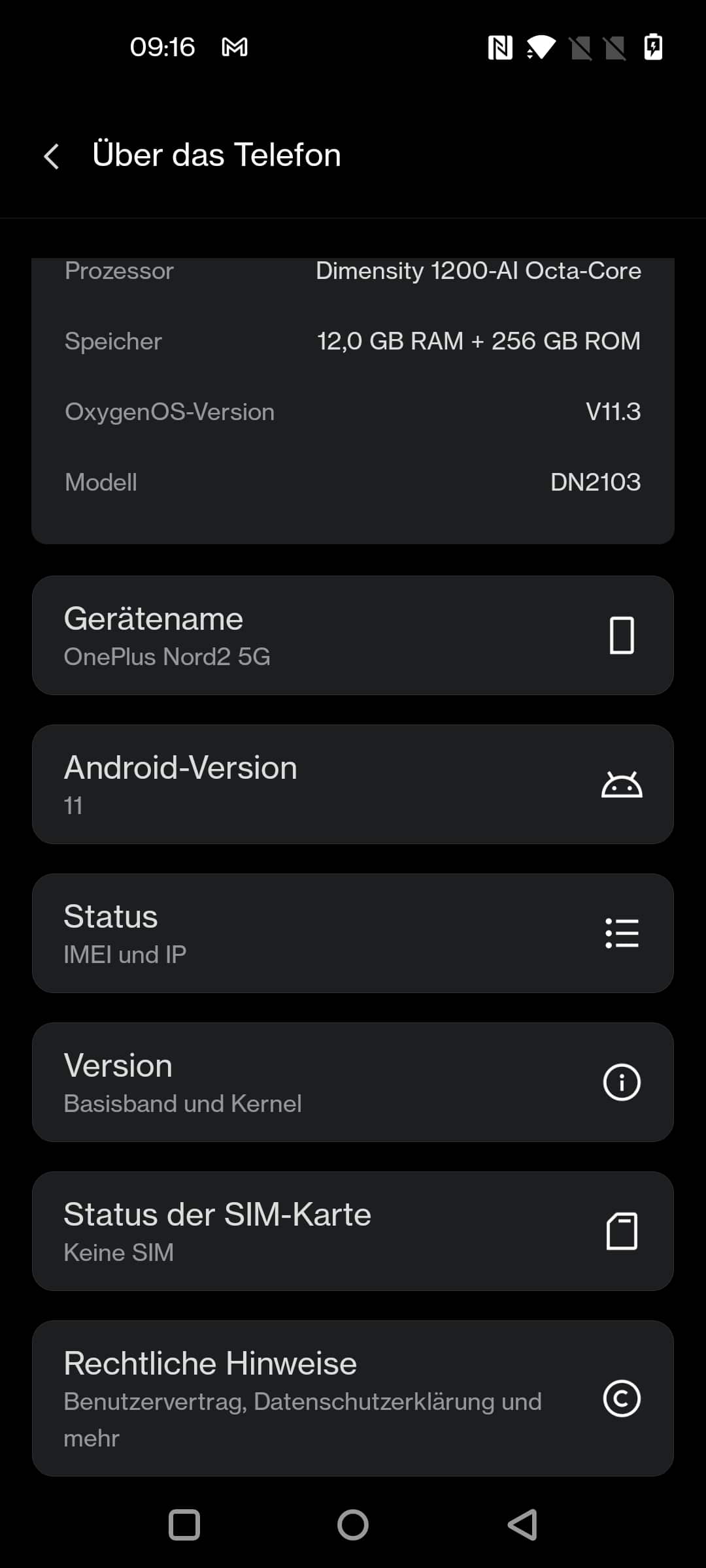The width and height of the screenshot is (706, 1568).
Task: Open Rechtliche Hinweise
Action: point(353,1398)
